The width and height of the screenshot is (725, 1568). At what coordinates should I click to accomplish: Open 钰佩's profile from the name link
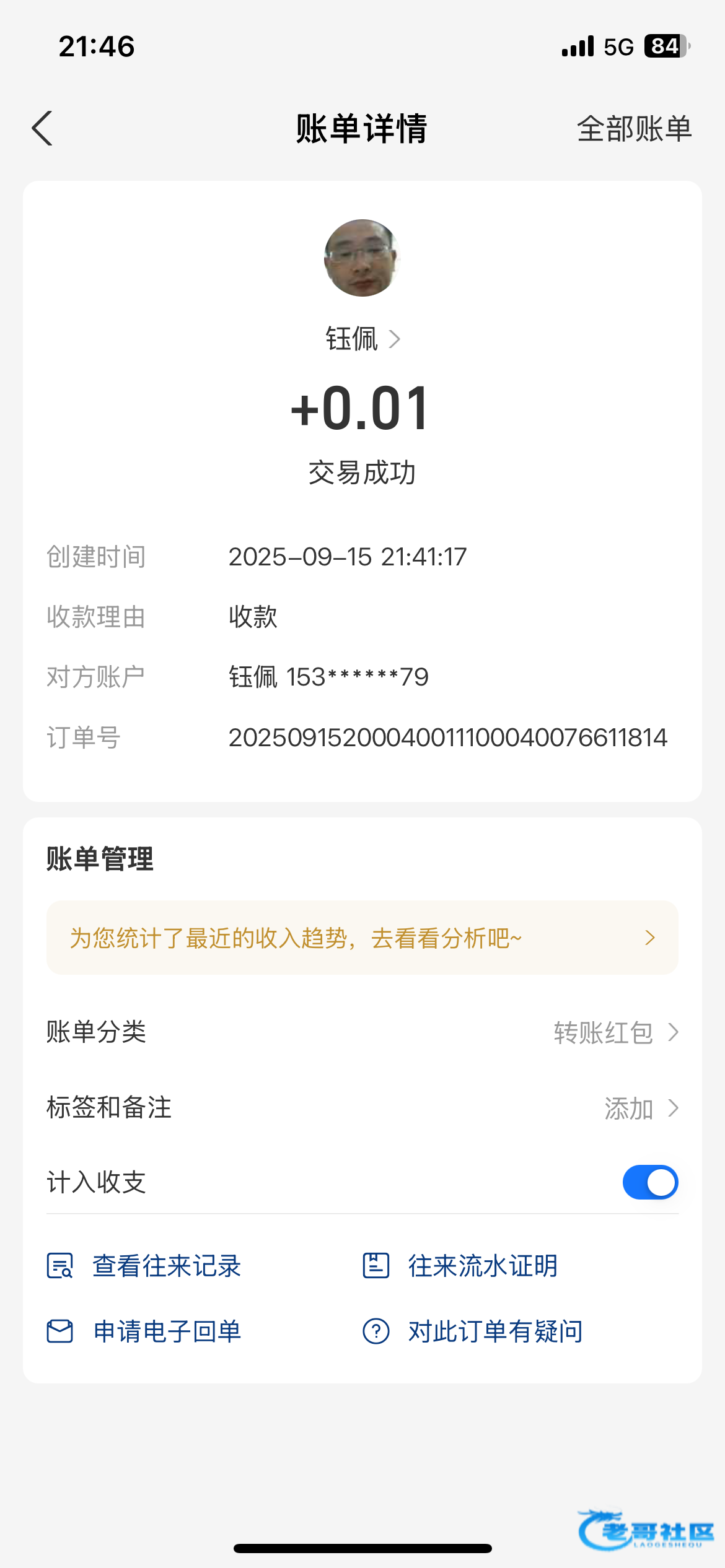click(362, 339)
